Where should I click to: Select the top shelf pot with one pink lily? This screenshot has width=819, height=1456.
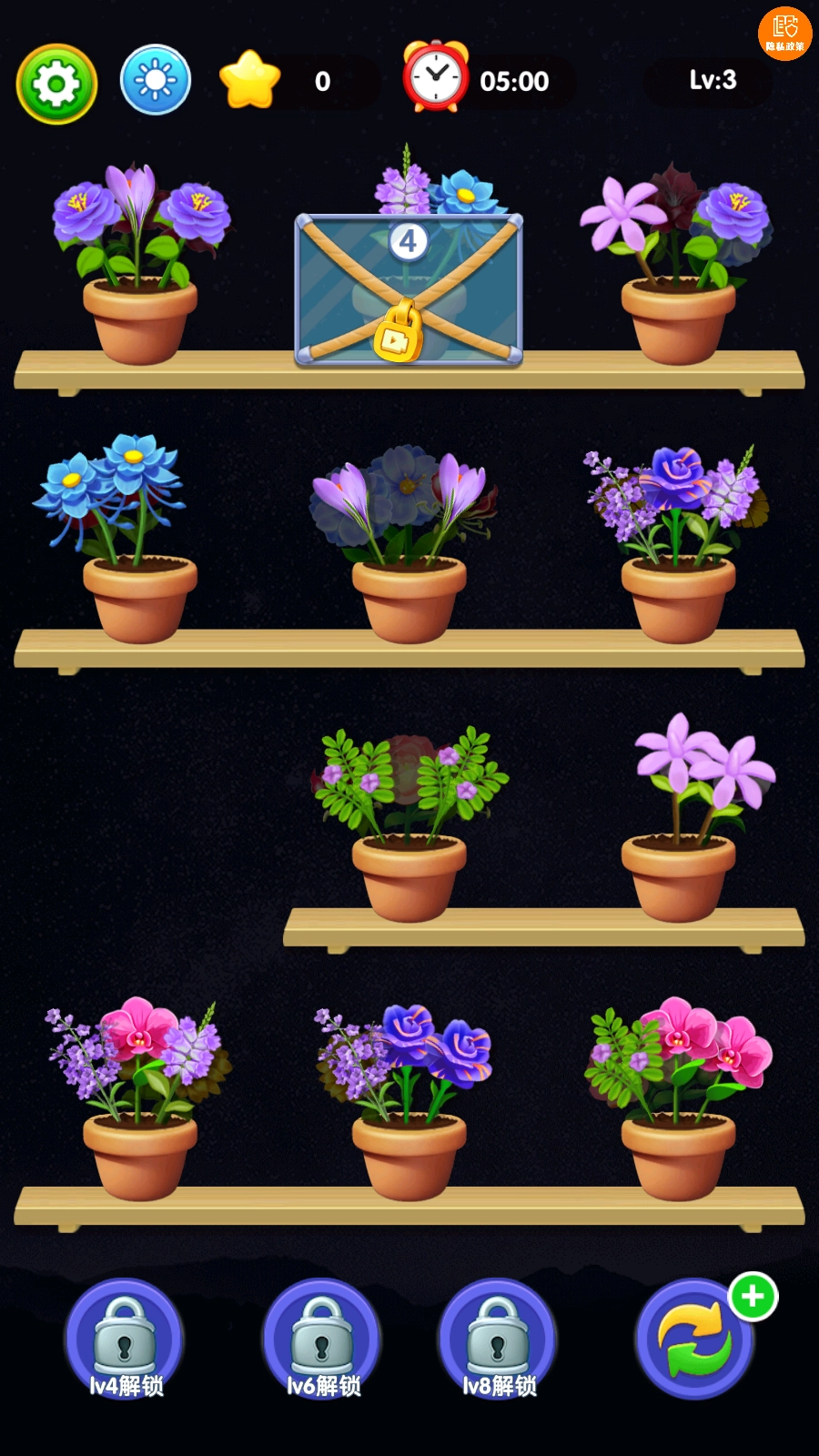[x=678, y=268]
